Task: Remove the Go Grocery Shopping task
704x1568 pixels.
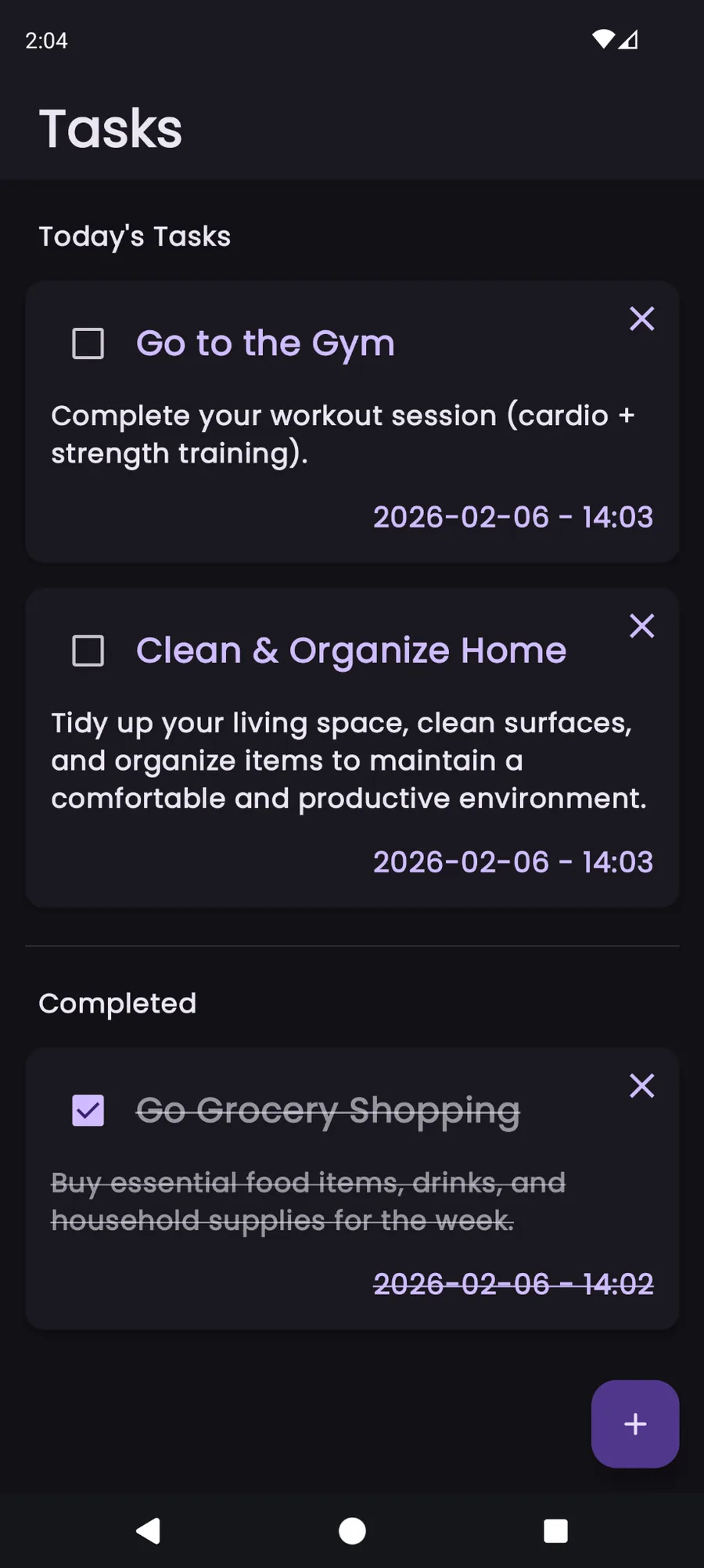Action: click(641, 1085)
